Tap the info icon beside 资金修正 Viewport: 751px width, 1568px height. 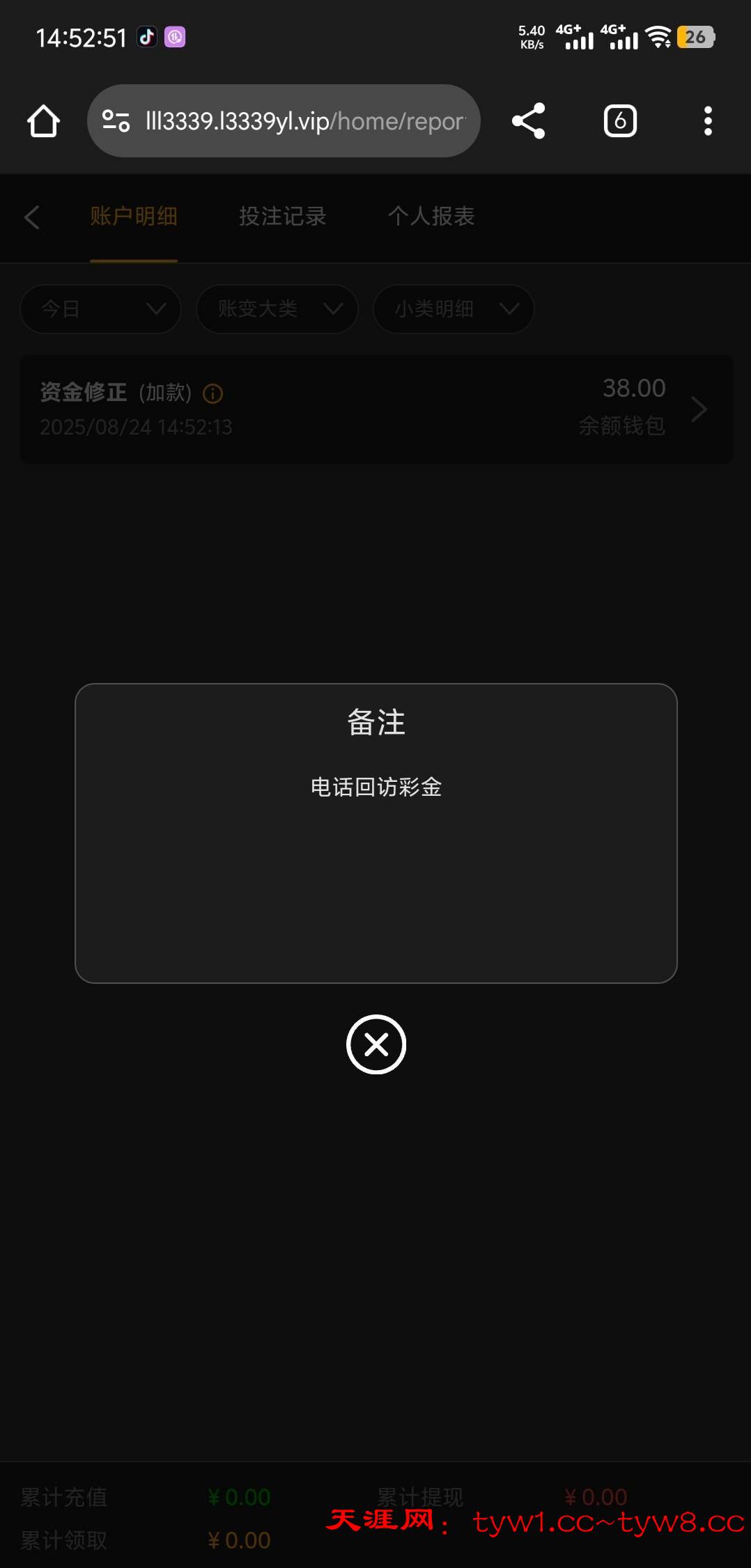pos(212,394)
